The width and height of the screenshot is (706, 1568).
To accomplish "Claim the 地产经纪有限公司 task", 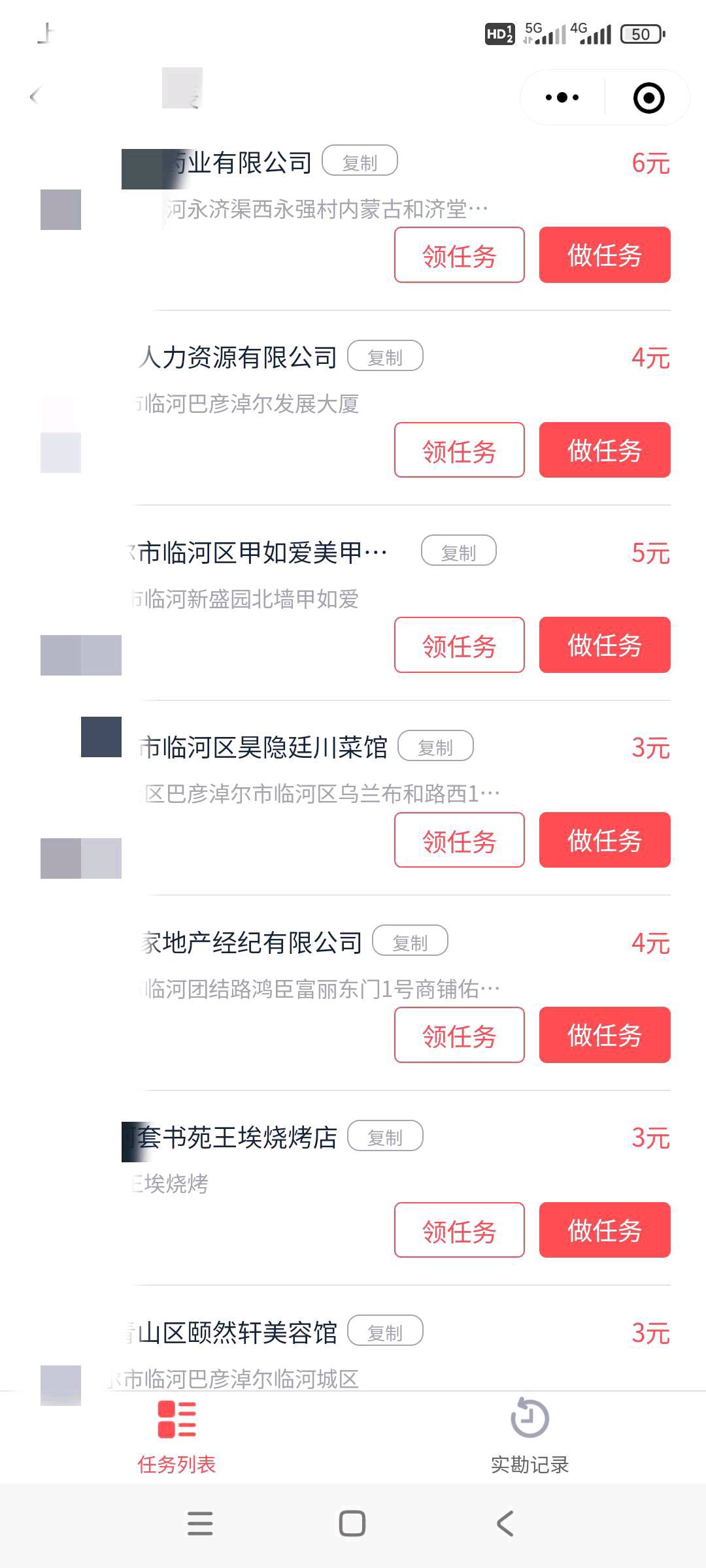I will [459, 1036].
